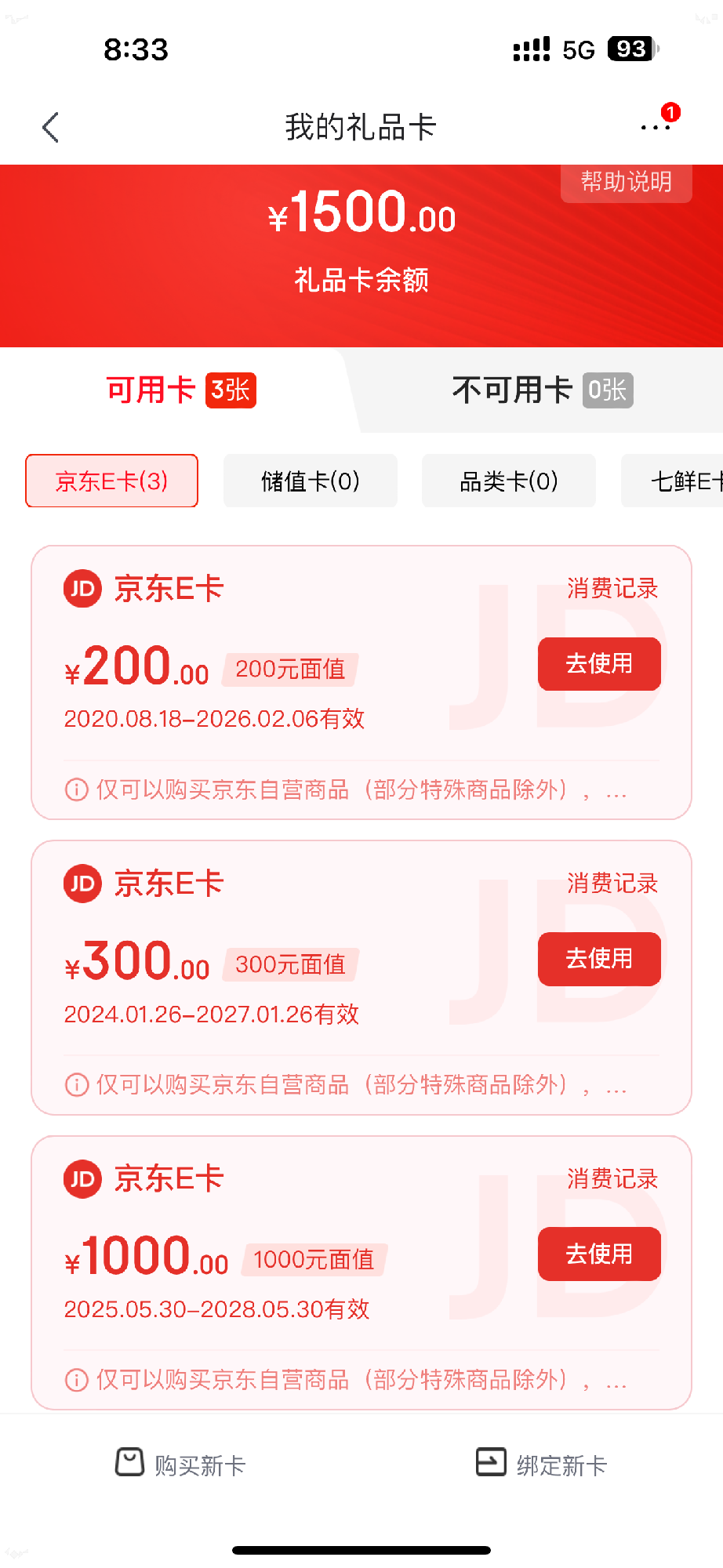Expand usage notes on the ¥200 card

(616, 790)
